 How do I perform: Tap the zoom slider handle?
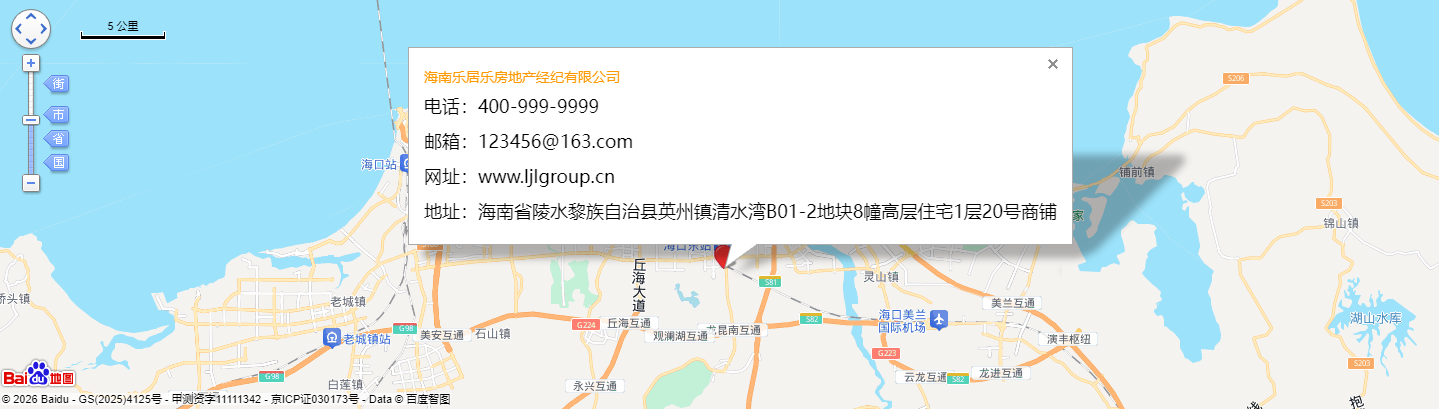click(x=31, y=119)
